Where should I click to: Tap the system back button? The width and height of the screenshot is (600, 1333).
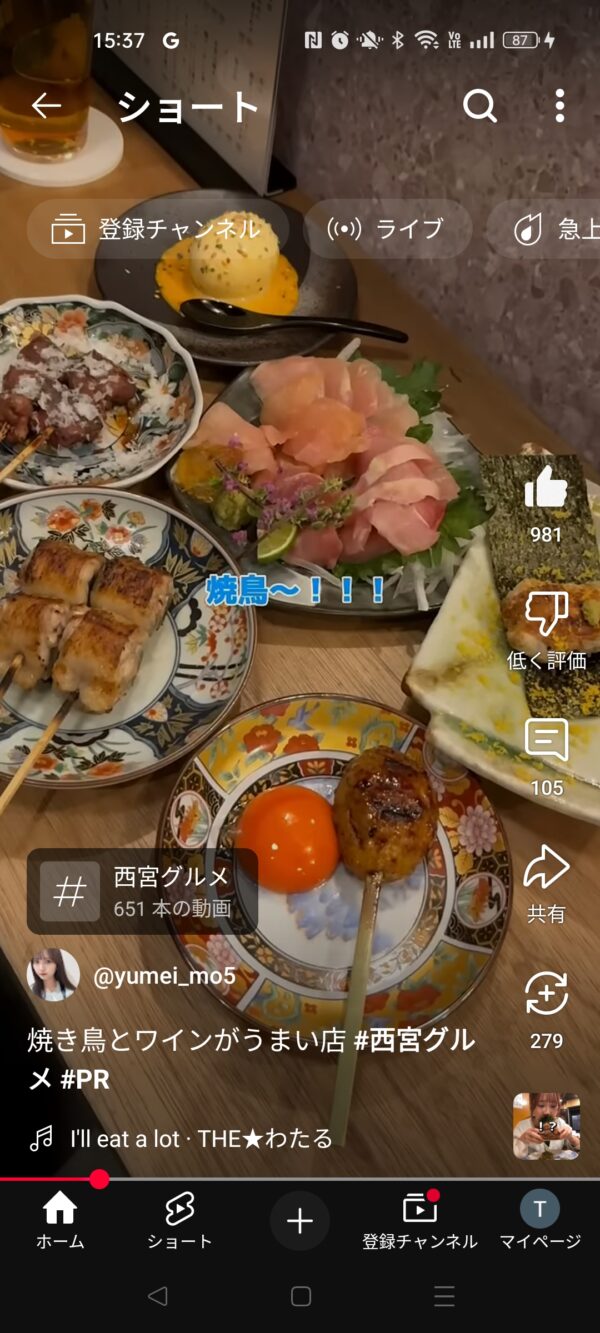point(157,1296)
